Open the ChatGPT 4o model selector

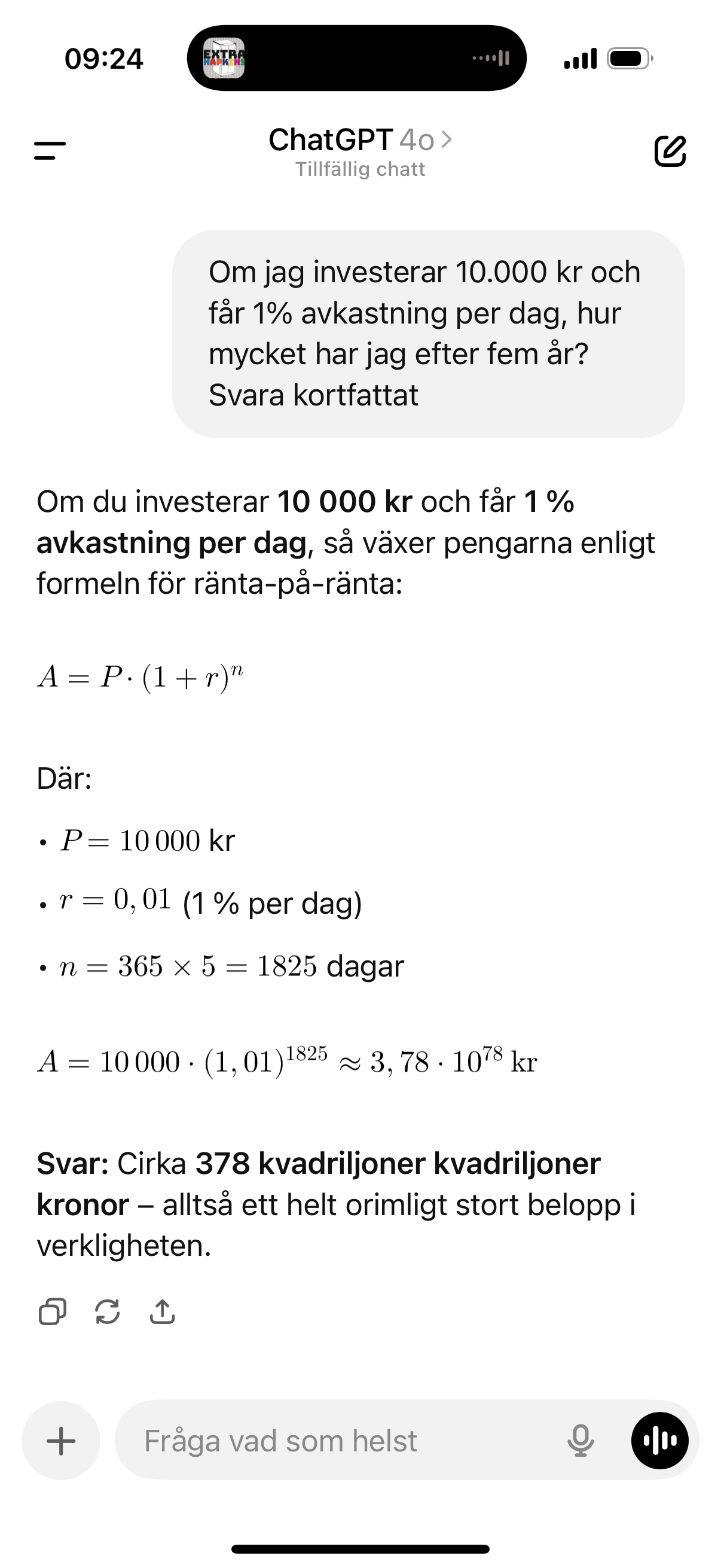pyautogui.click(x=360, y=141)
